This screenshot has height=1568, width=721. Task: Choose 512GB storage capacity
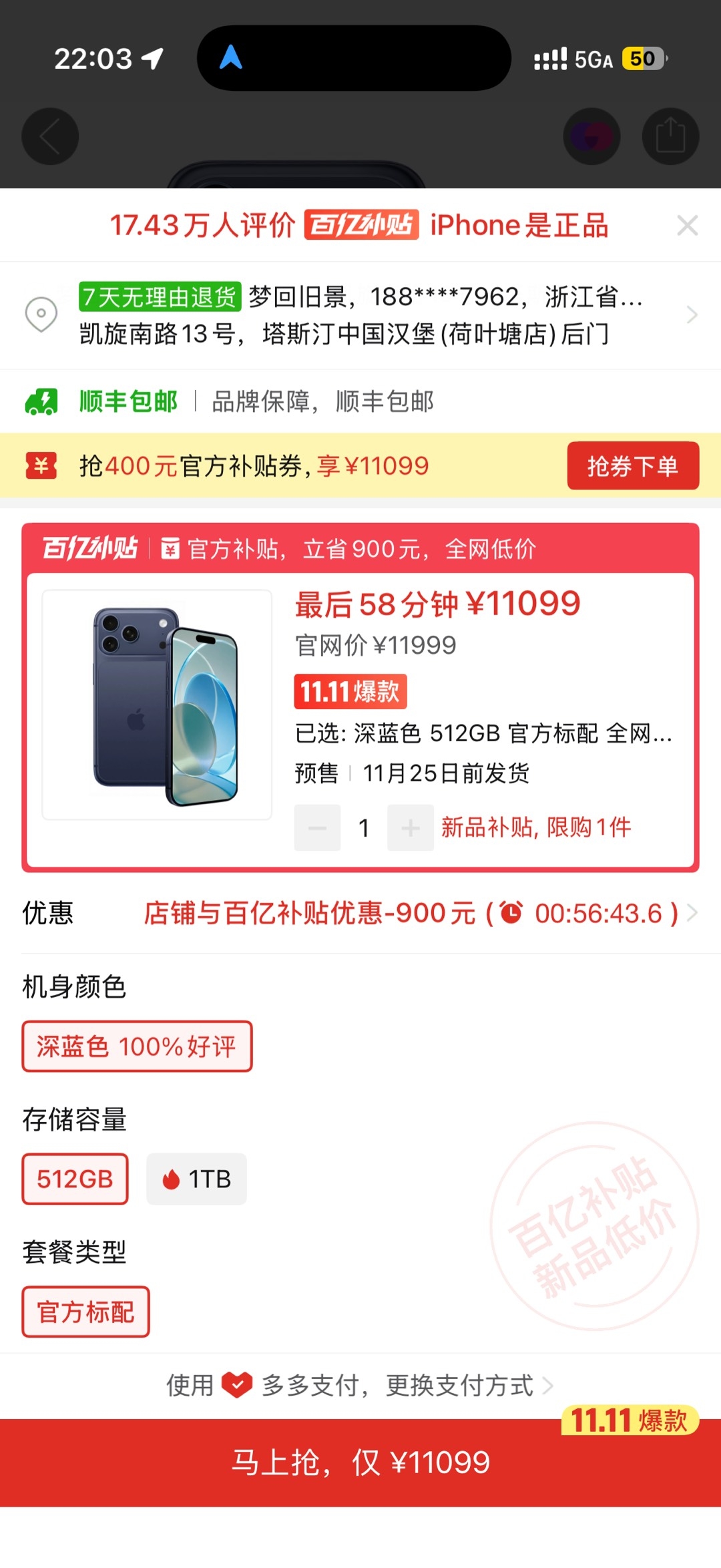(75, 1179)
